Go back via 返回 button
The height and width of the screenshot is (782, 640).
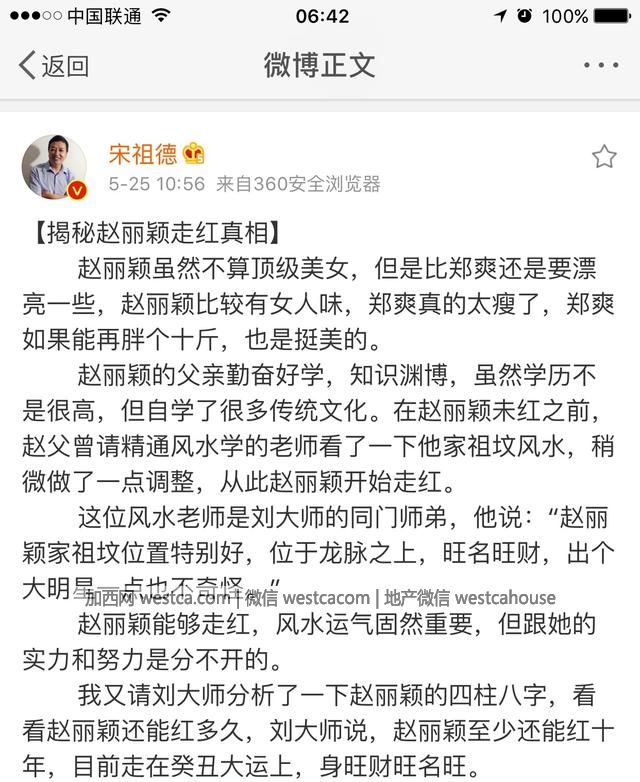(54, 66)
